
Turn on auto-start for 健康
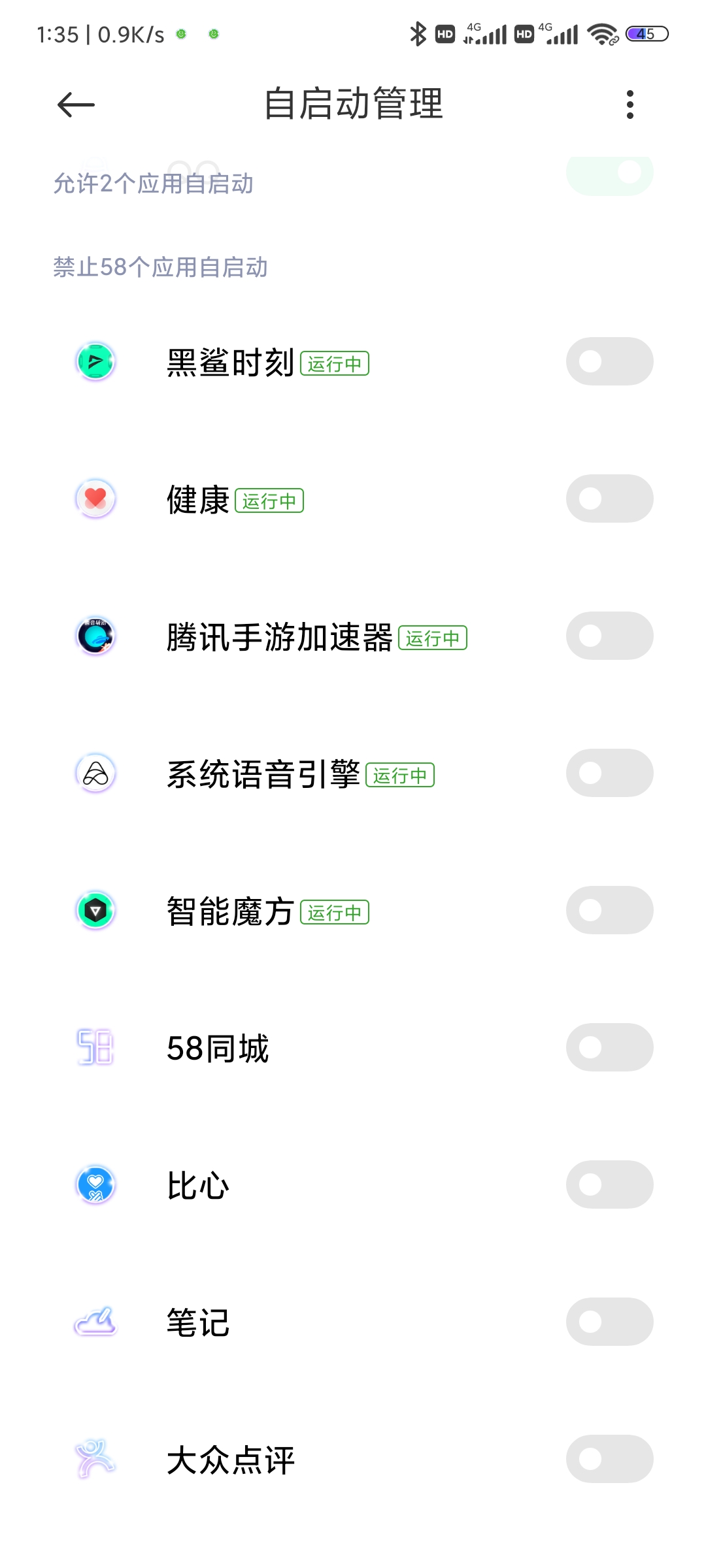[x=609, y=498]
